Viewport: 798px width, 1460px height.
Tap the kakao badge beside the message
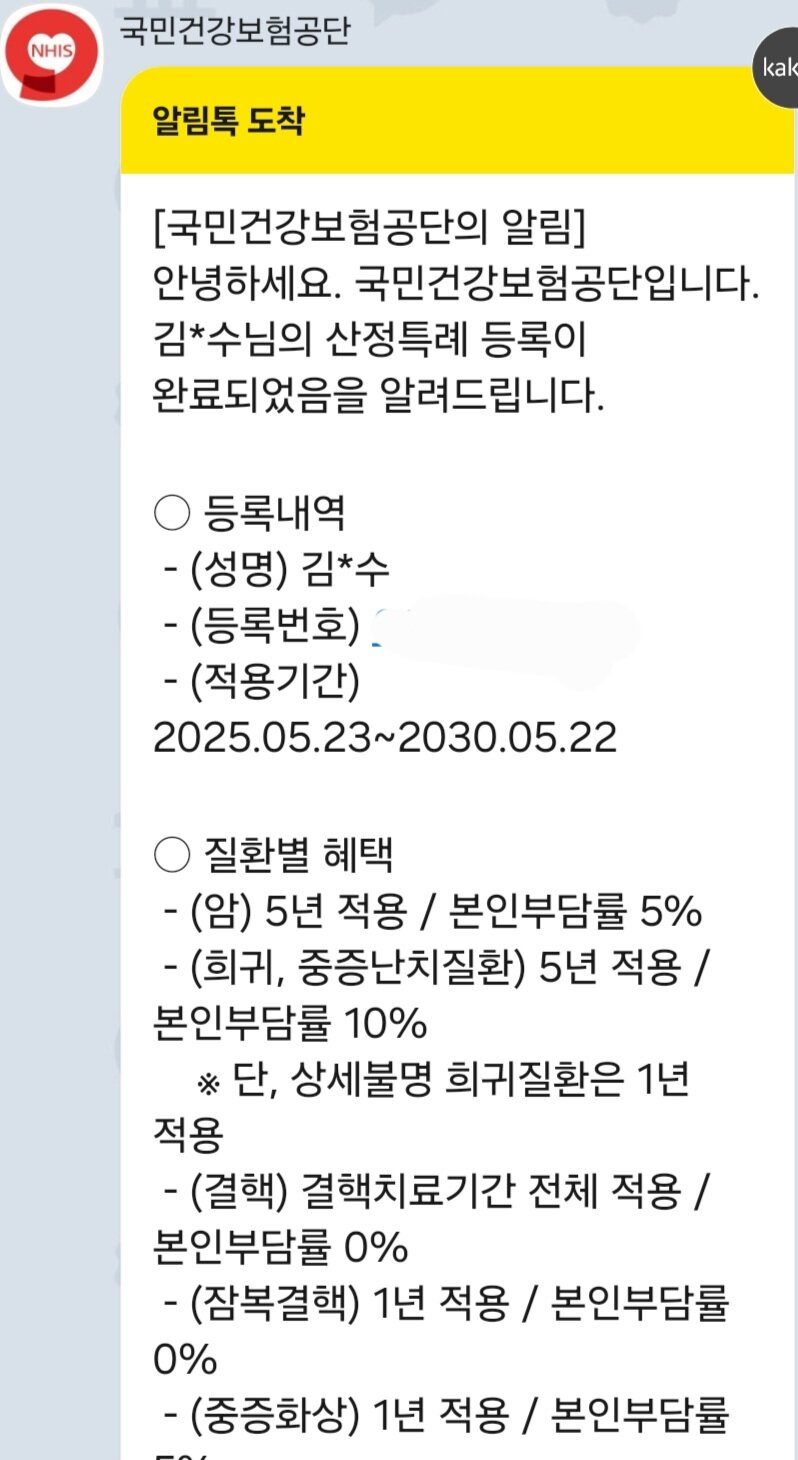pyautogui.click(x=777, y=67)
